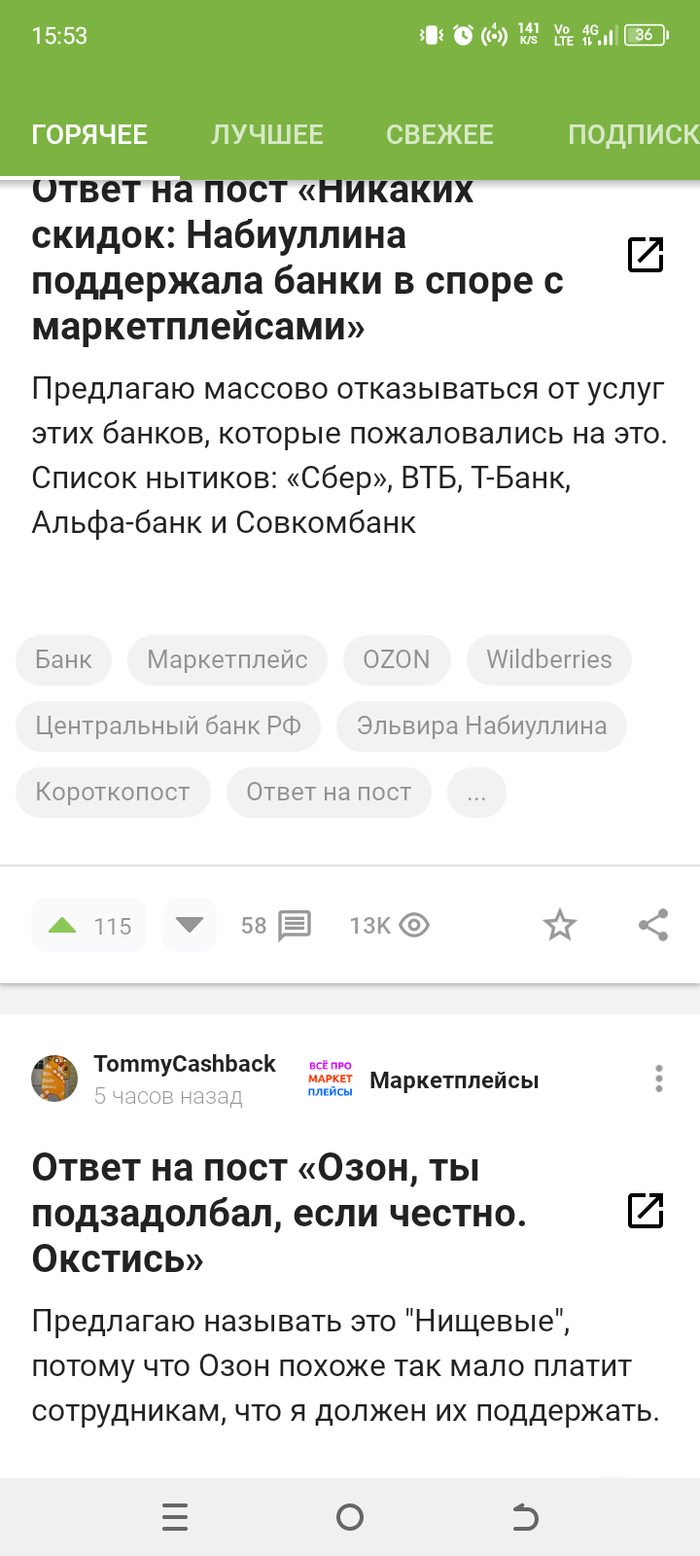Open the Эльвира Набиуллина tag
Viewport: 700px width, 1556px height.
(482, 726)
